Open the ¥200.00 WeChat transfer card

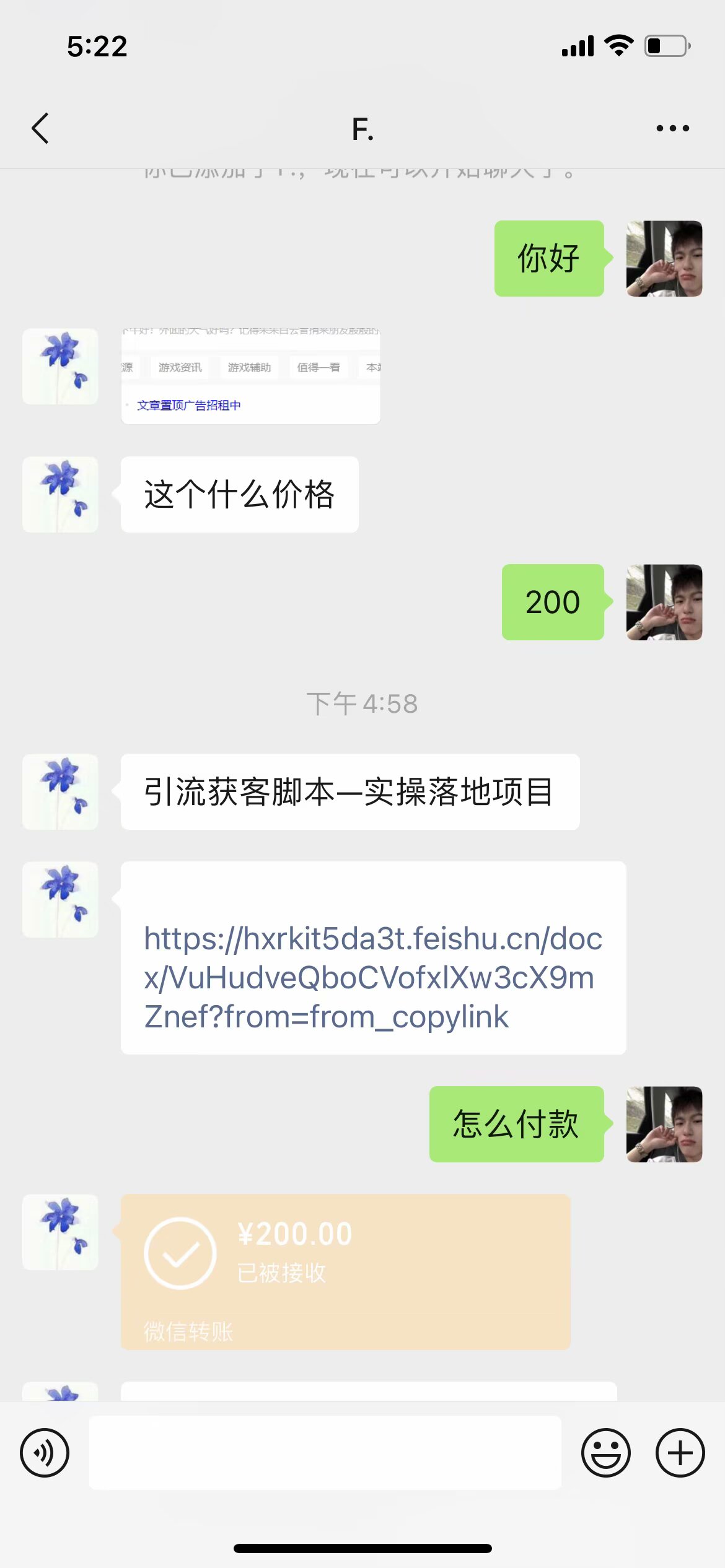(x=345, y=1271)
